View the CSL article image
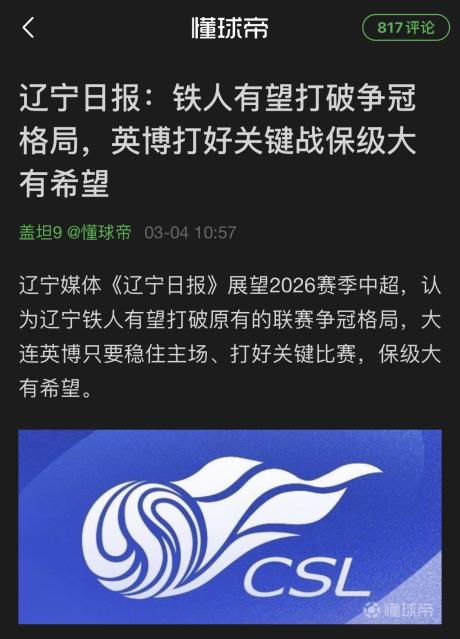The width and height of the screenshot is (460, 639). pyautogui.click(x=230, y=527)
